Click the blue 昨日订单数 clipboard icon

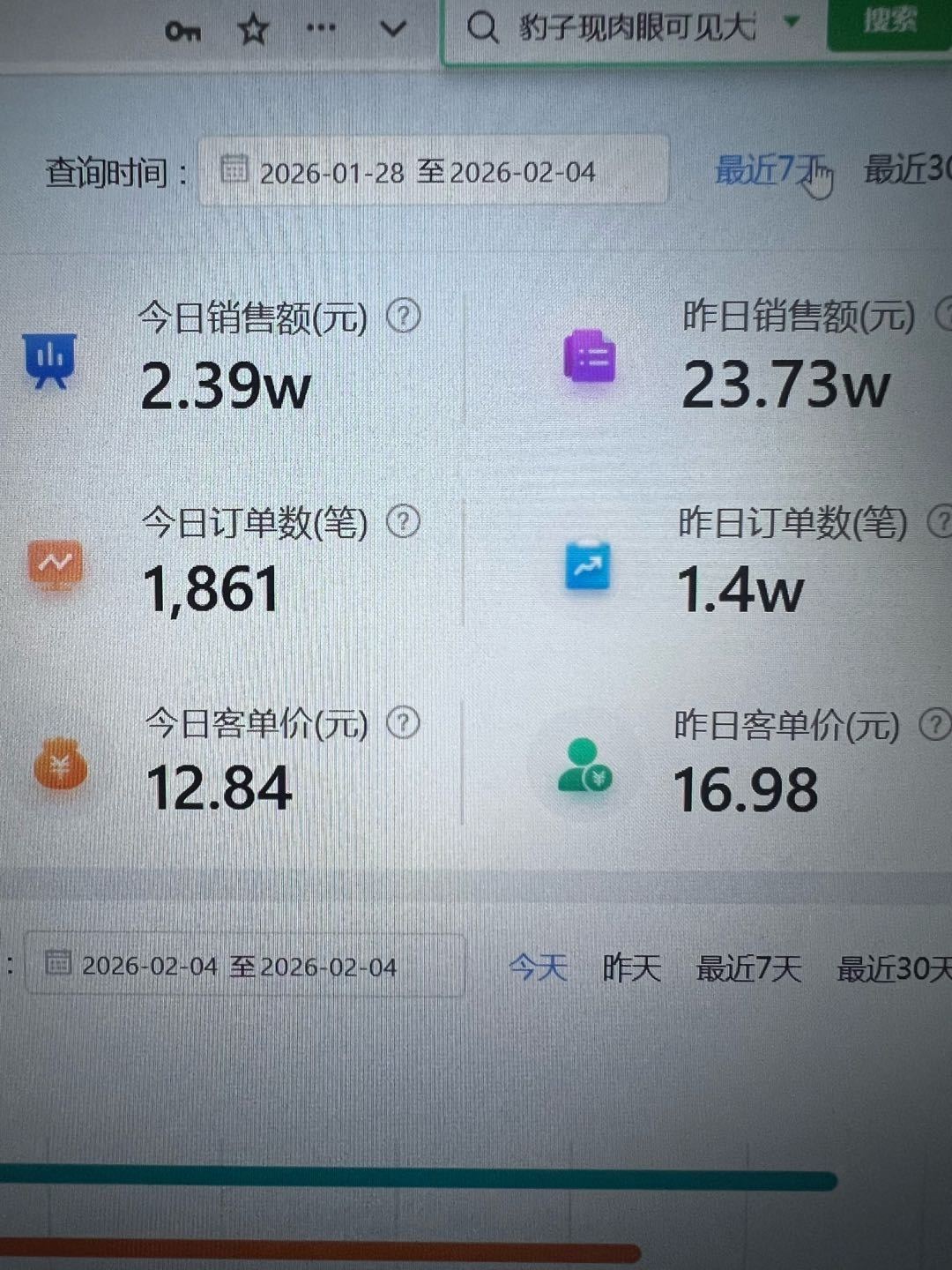[588, 564]
